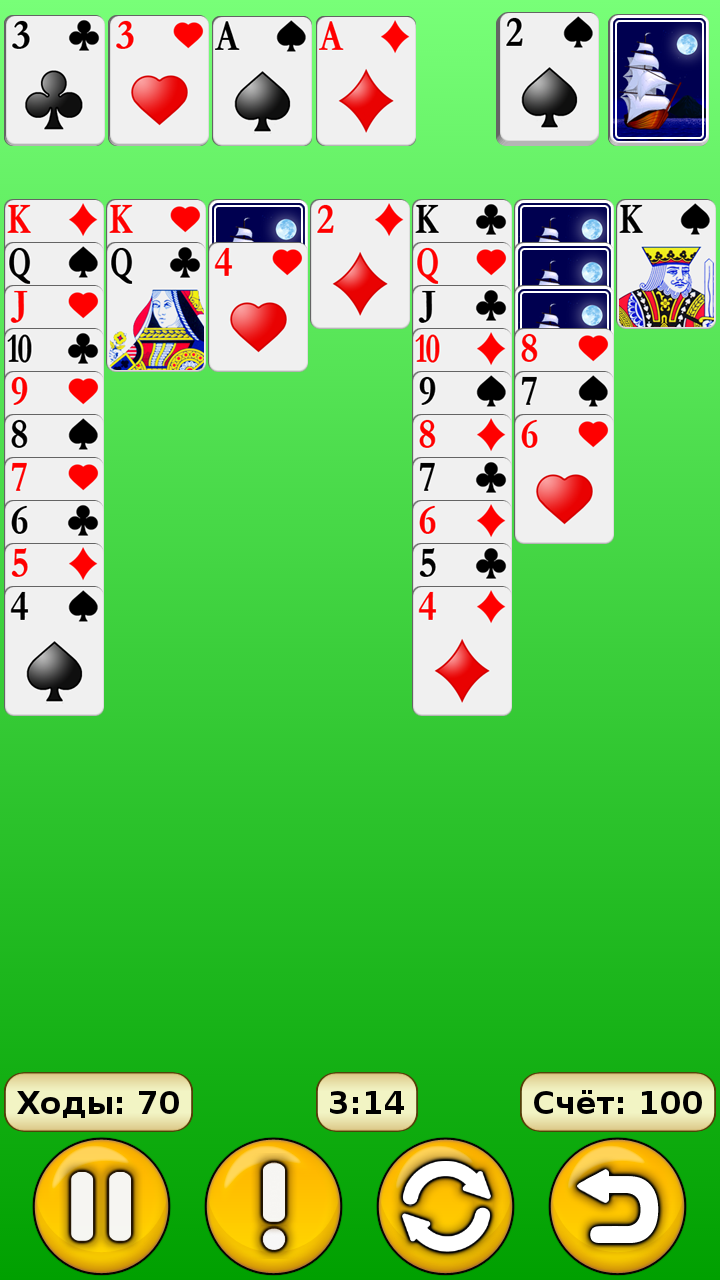The width and height of the screenshot is (720, 1280).
Task: Select the 4 of diamonds card
Action: [462, 651]
